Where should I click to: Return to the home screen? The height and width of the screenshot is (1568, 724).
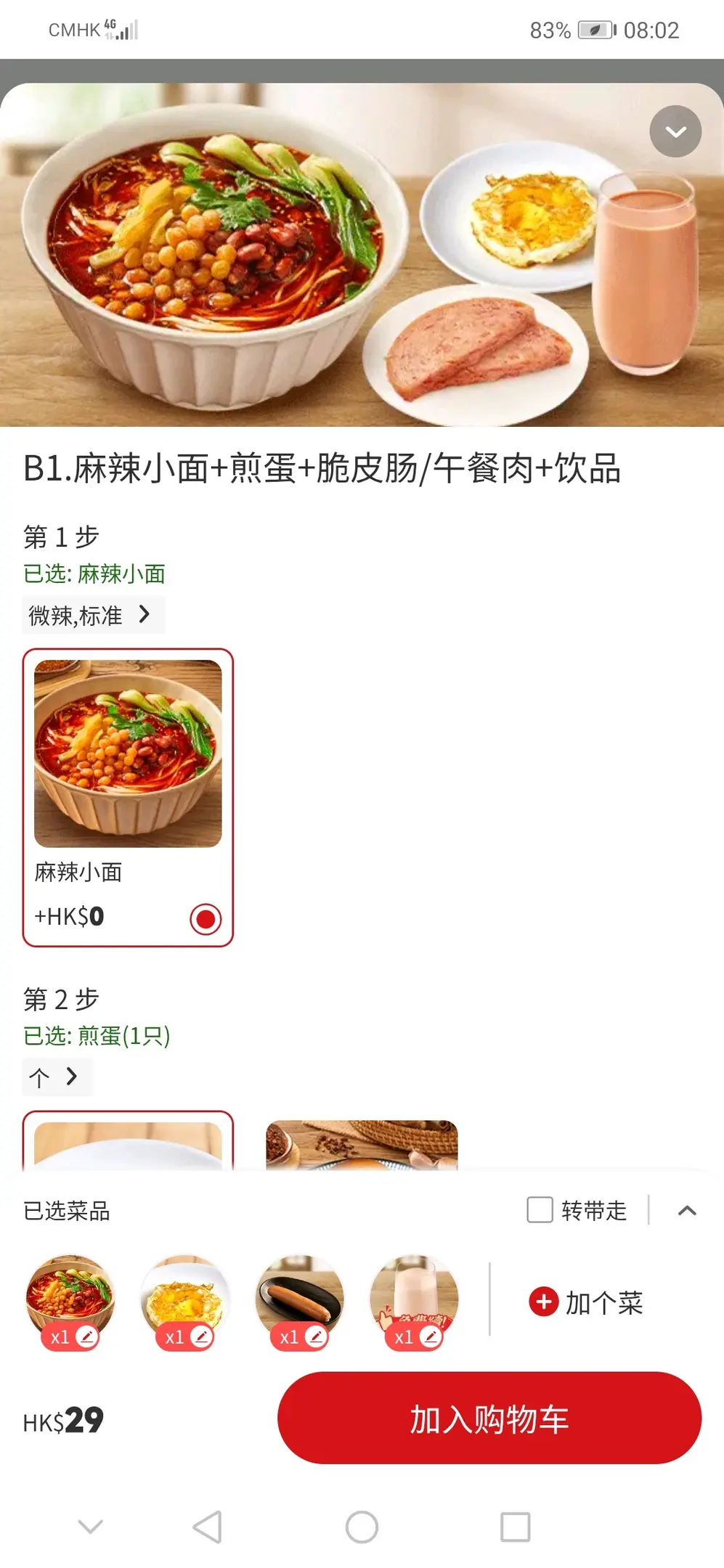tap(362, 1527)
